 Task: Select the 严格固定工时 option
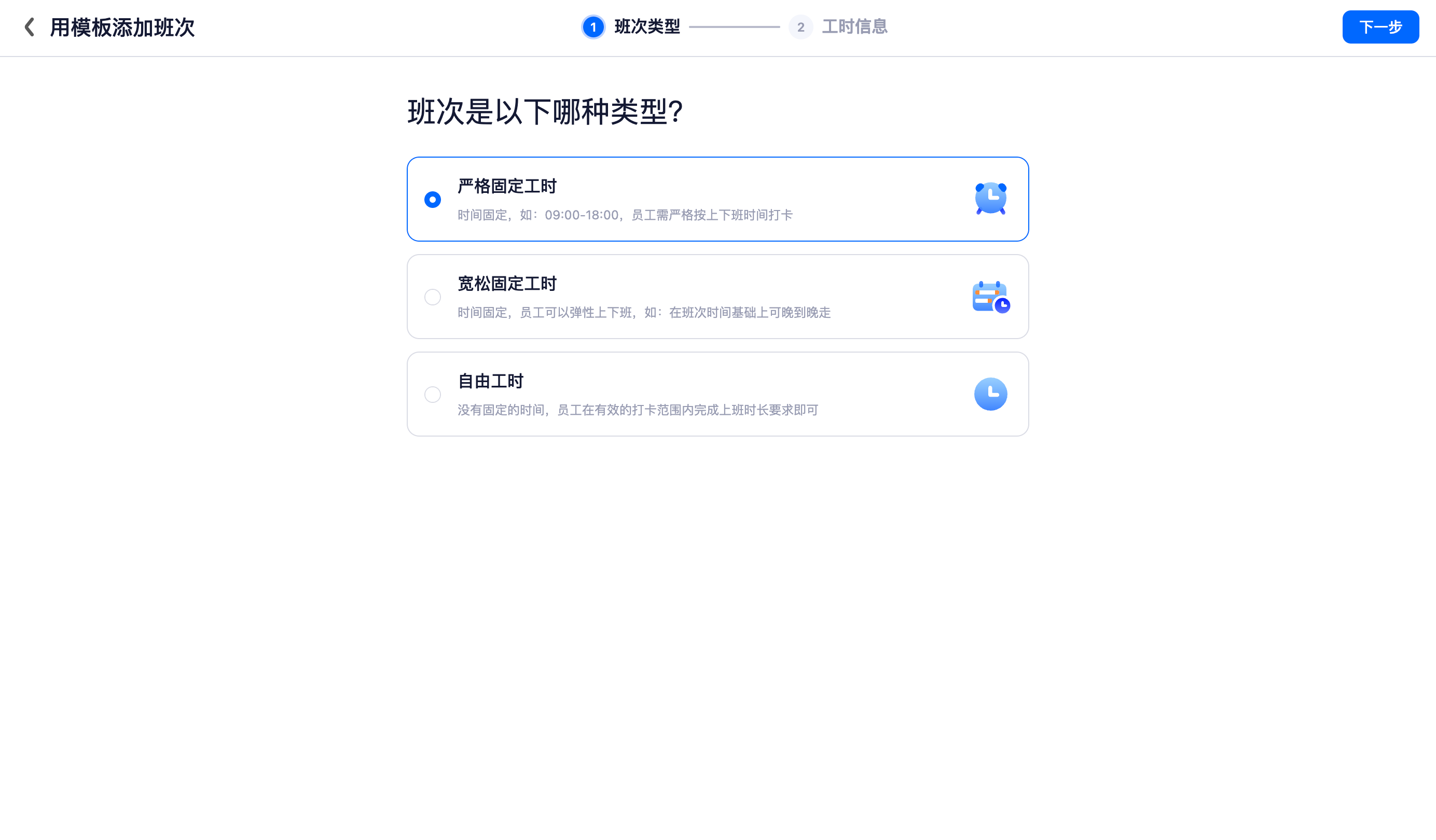tap(433, 199)
